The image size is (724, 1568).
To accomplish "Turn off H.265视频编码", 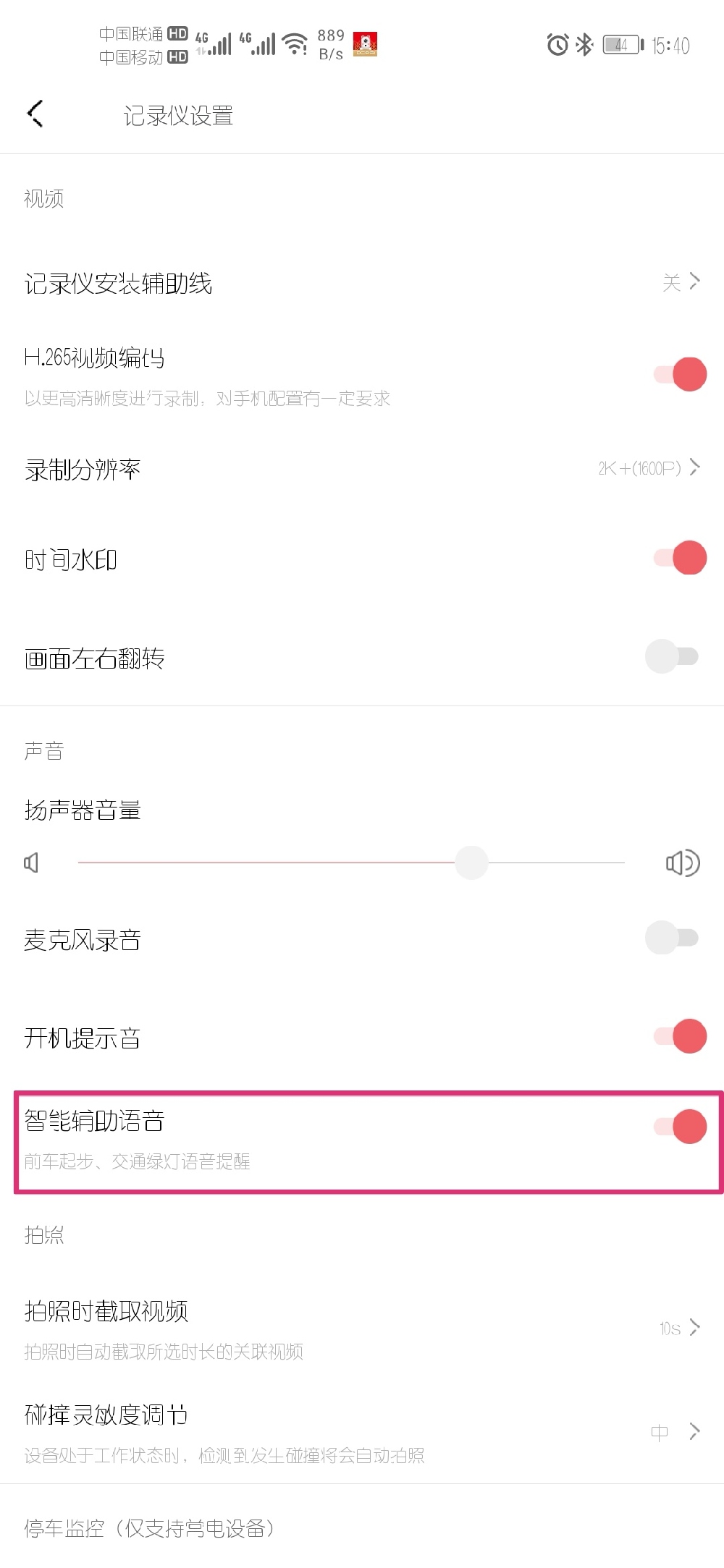I will pos(680,374).
